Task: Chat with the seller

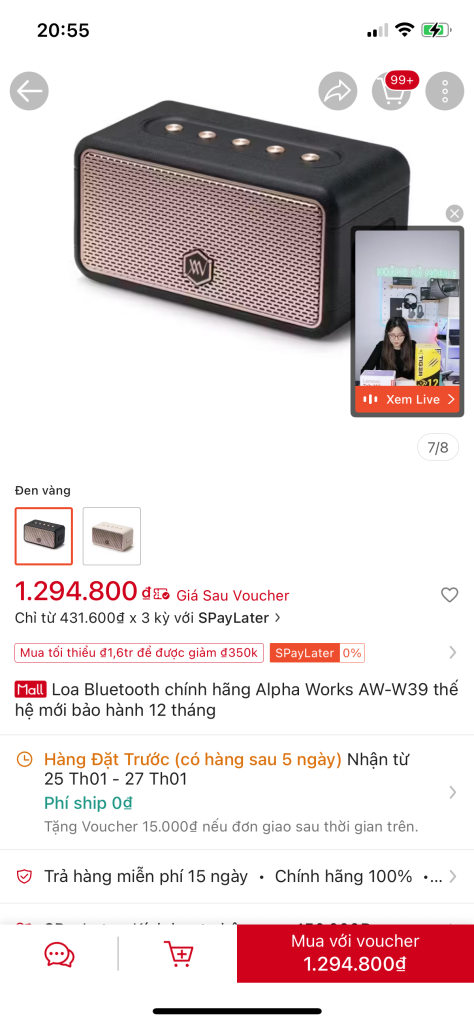Action: tap(59, 955)
